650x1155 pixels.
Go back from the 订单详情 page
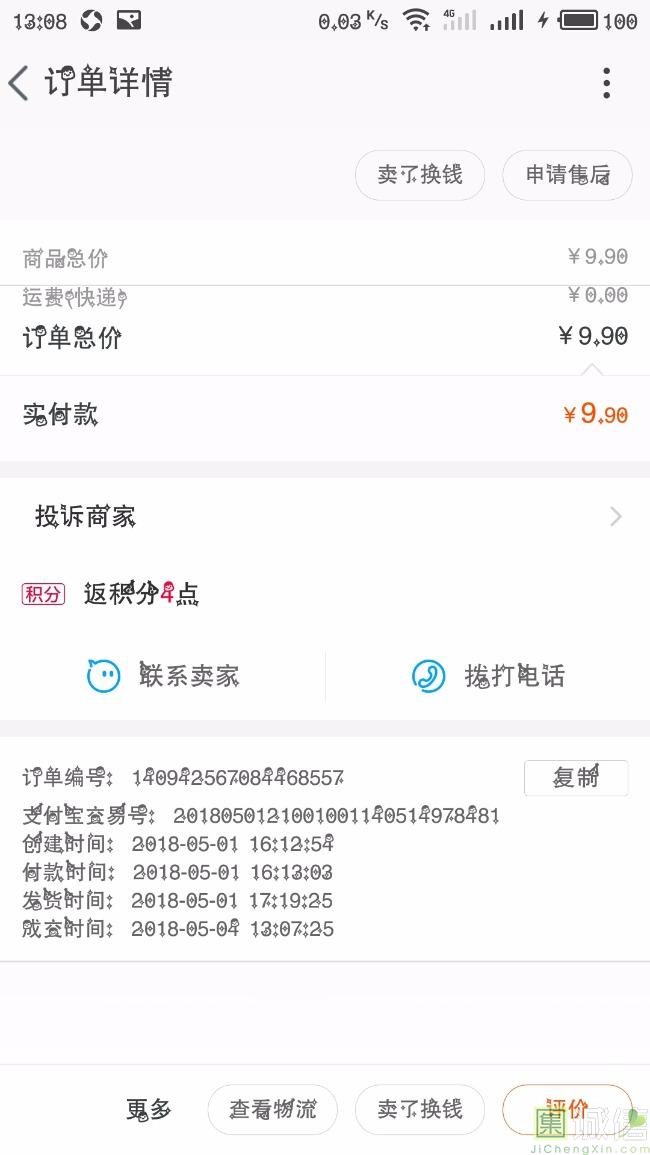pyautogui.click(x=20, y=83)
